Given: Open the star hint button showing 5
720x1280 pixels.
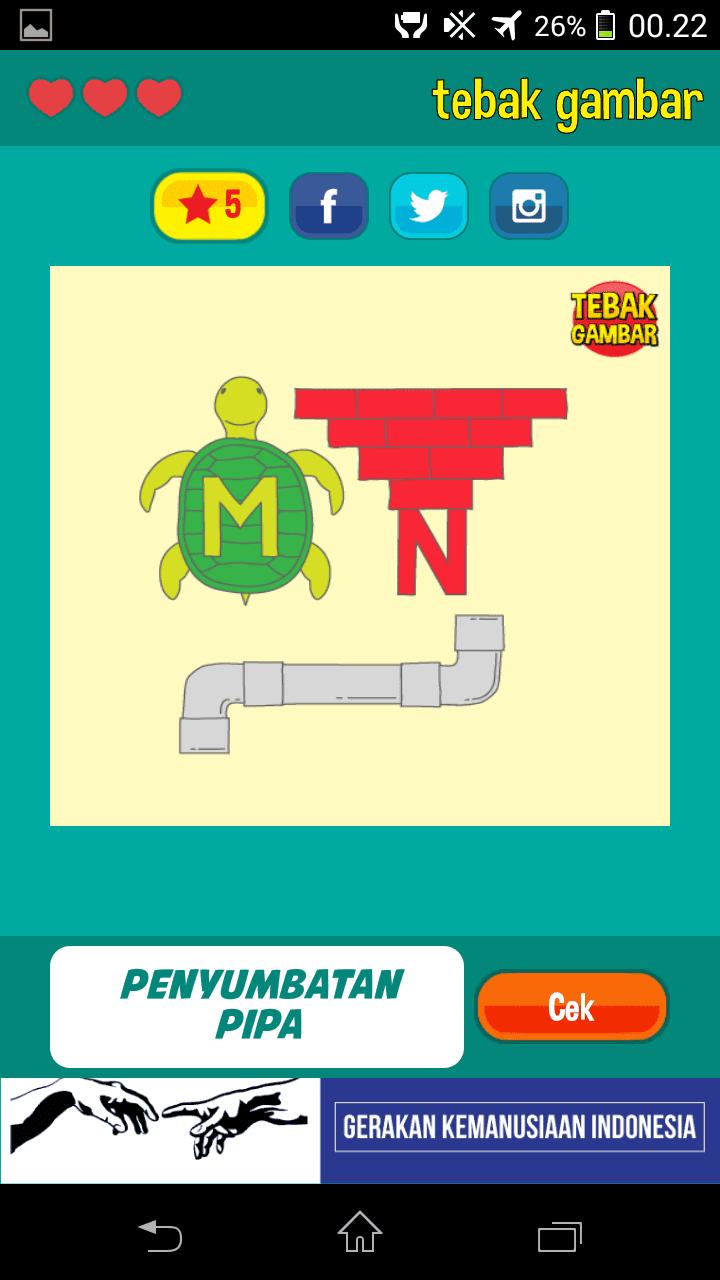Looking at the screenshot, I should pos(209,206).
